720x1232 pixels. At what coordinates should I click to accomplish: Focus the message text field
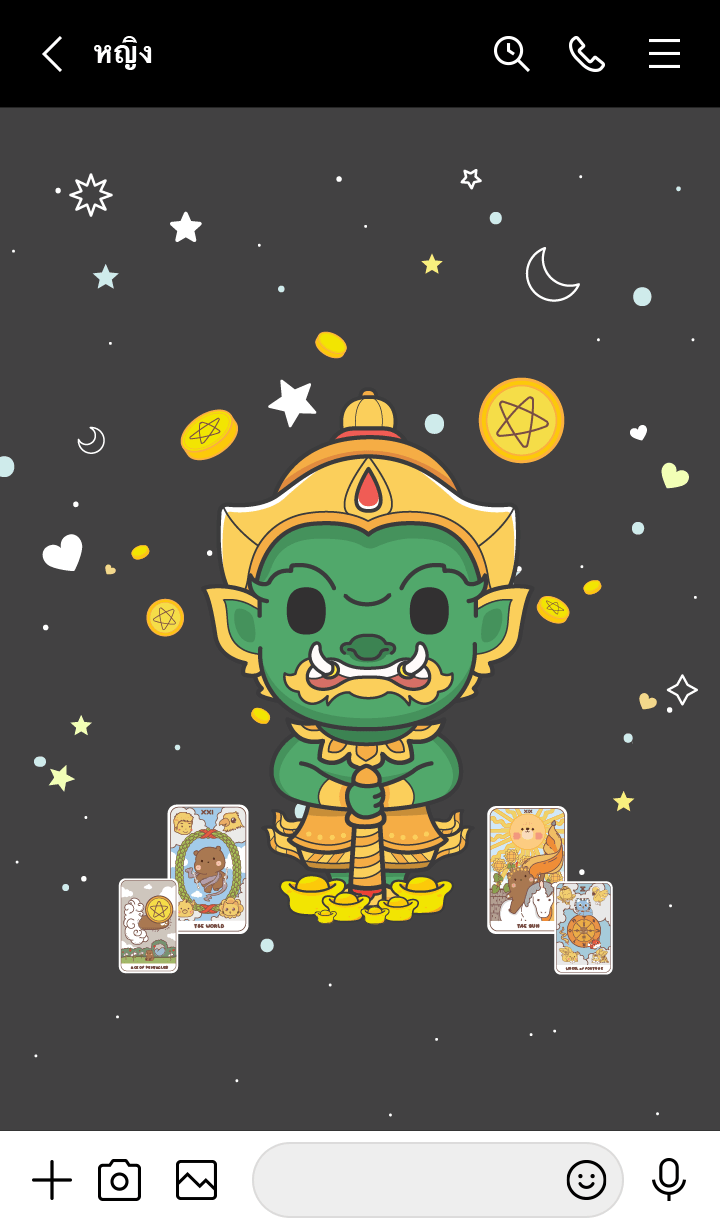[x=405, y=1180]
